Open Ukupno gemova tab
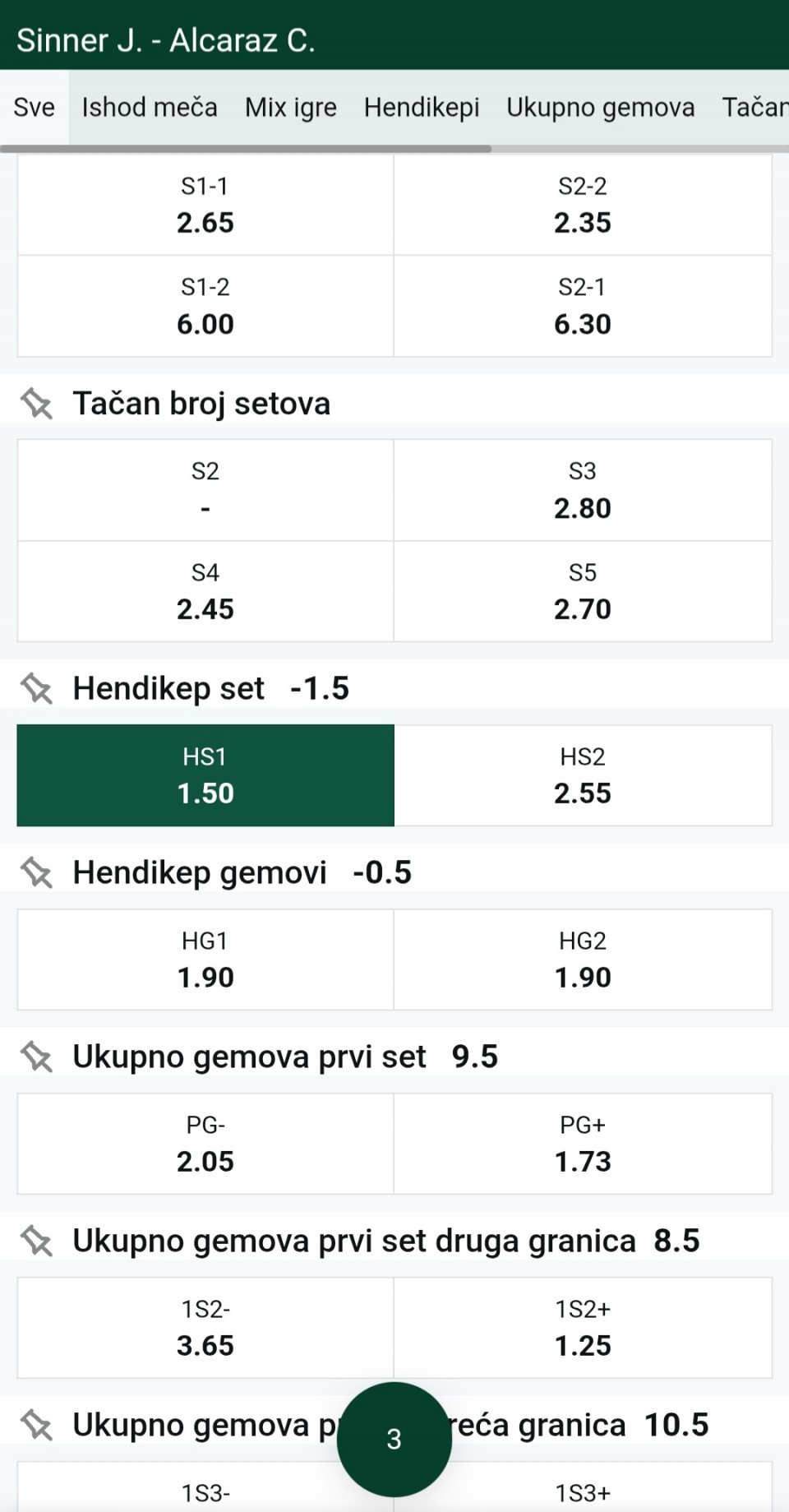The image size is (789, 1512). tap(601, 108)
